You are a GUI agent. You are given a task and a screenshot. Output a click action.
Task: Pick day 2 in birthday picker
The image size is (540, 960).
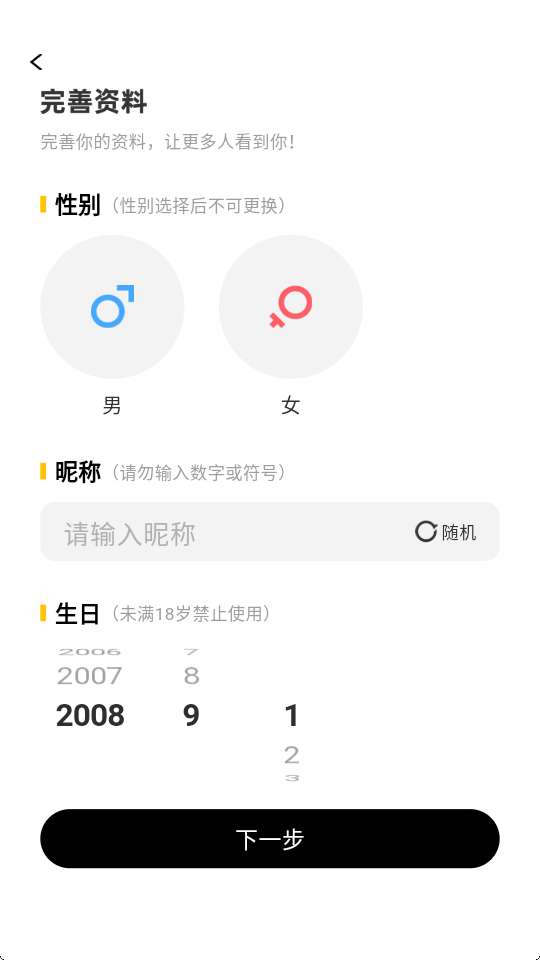coord(291,756)
